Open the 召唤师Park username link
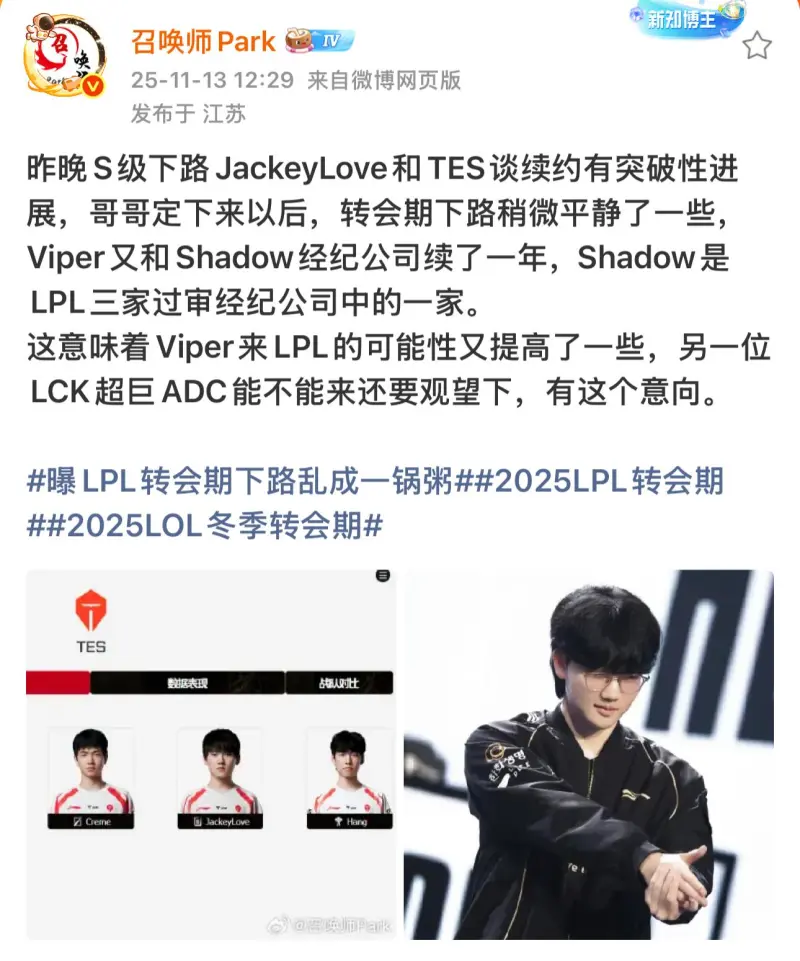800x961 pixels. [x=203, y=41]
